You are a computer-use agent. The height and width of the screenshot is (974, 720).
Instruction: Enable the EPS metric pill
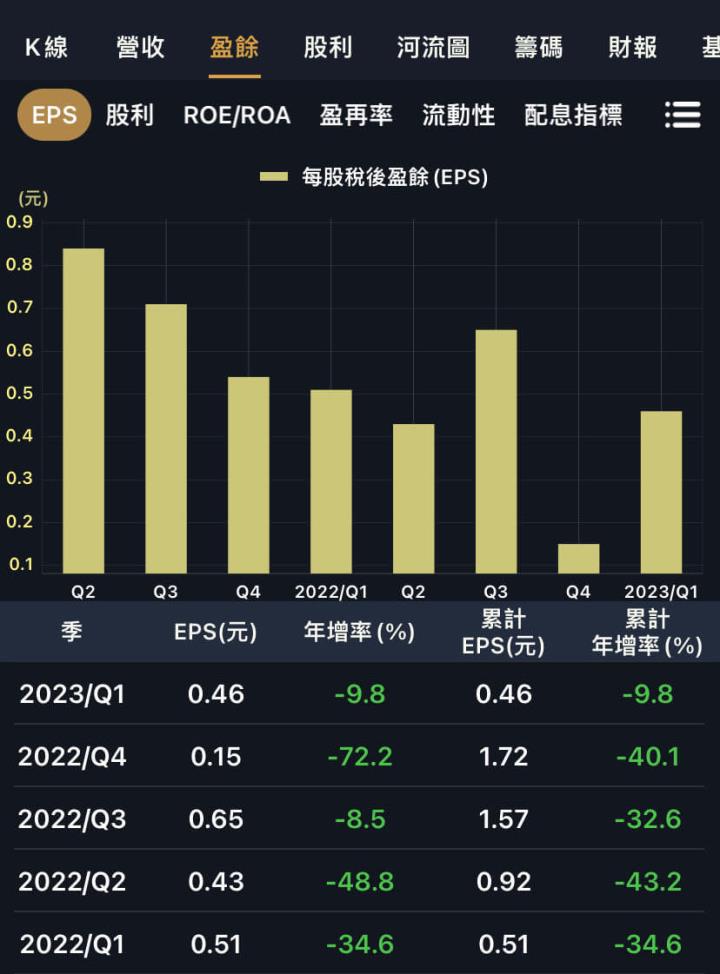[x=53, y=114]
